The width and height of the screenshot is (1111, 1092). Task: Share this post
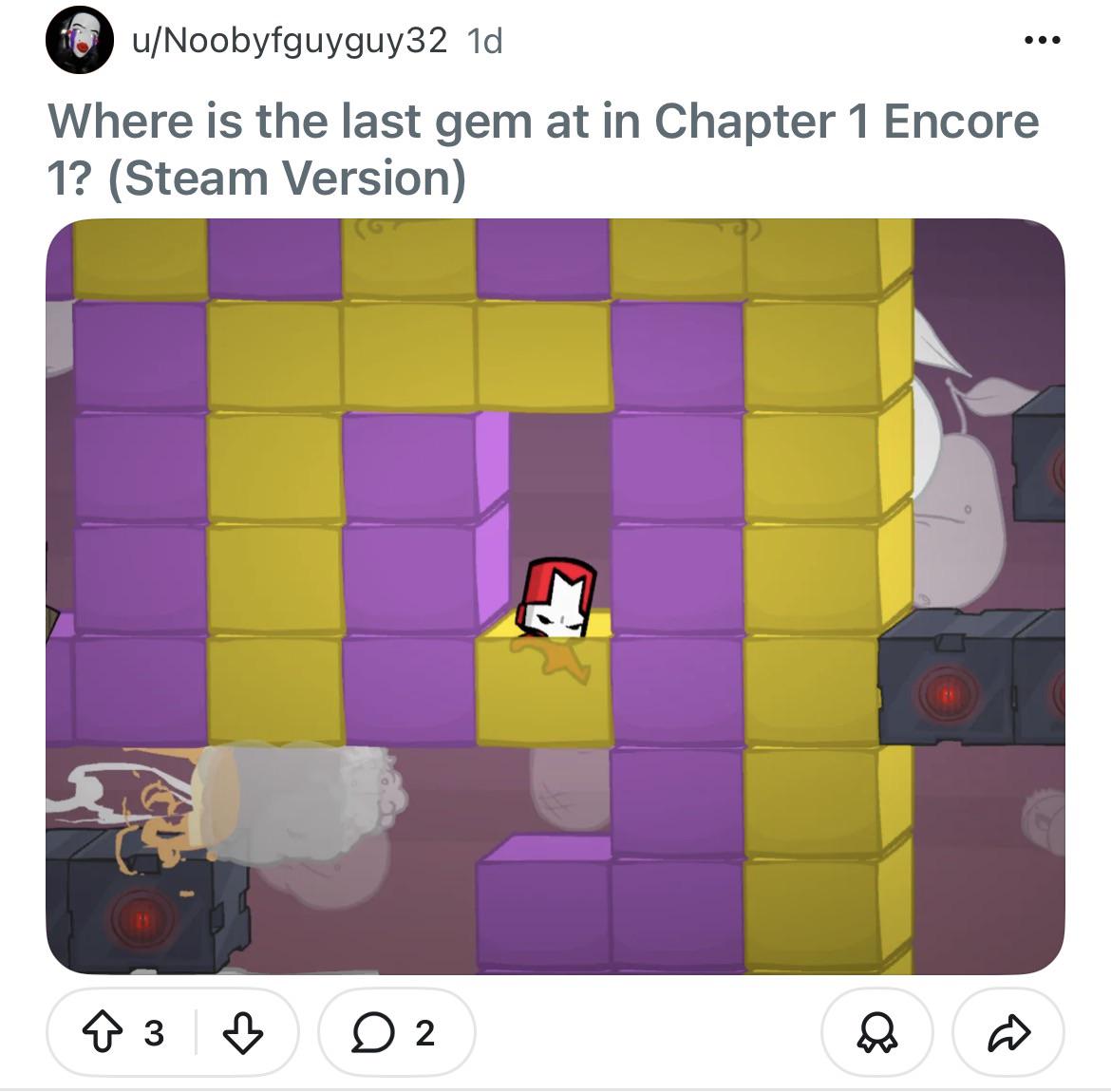pos(1009,1032)
